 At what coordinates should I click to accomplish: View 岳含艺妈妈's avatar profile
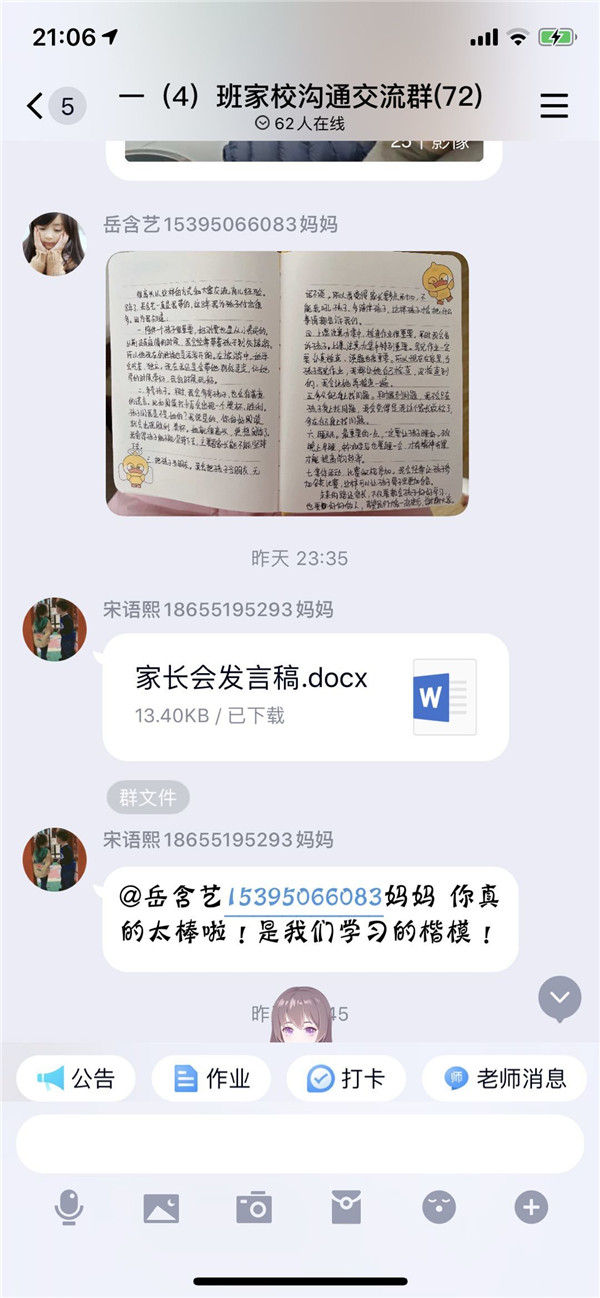[x=55, y=243]
